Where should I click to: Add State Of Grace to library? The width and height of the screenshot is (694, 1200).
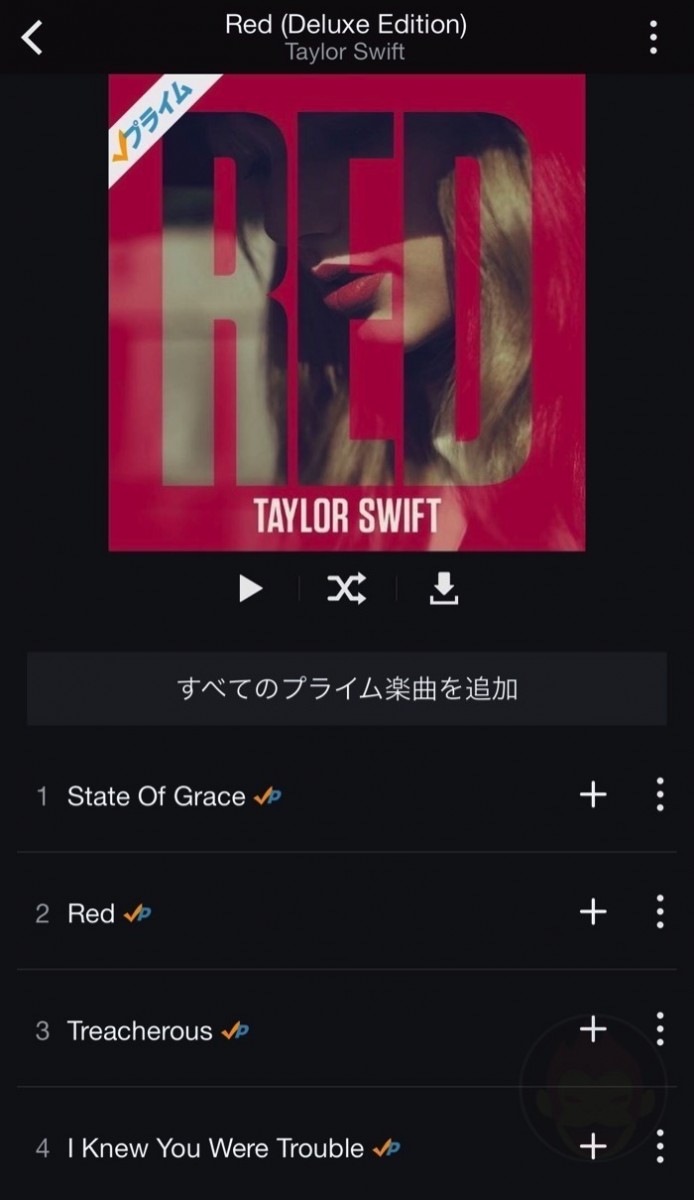(x=593, y=795)
